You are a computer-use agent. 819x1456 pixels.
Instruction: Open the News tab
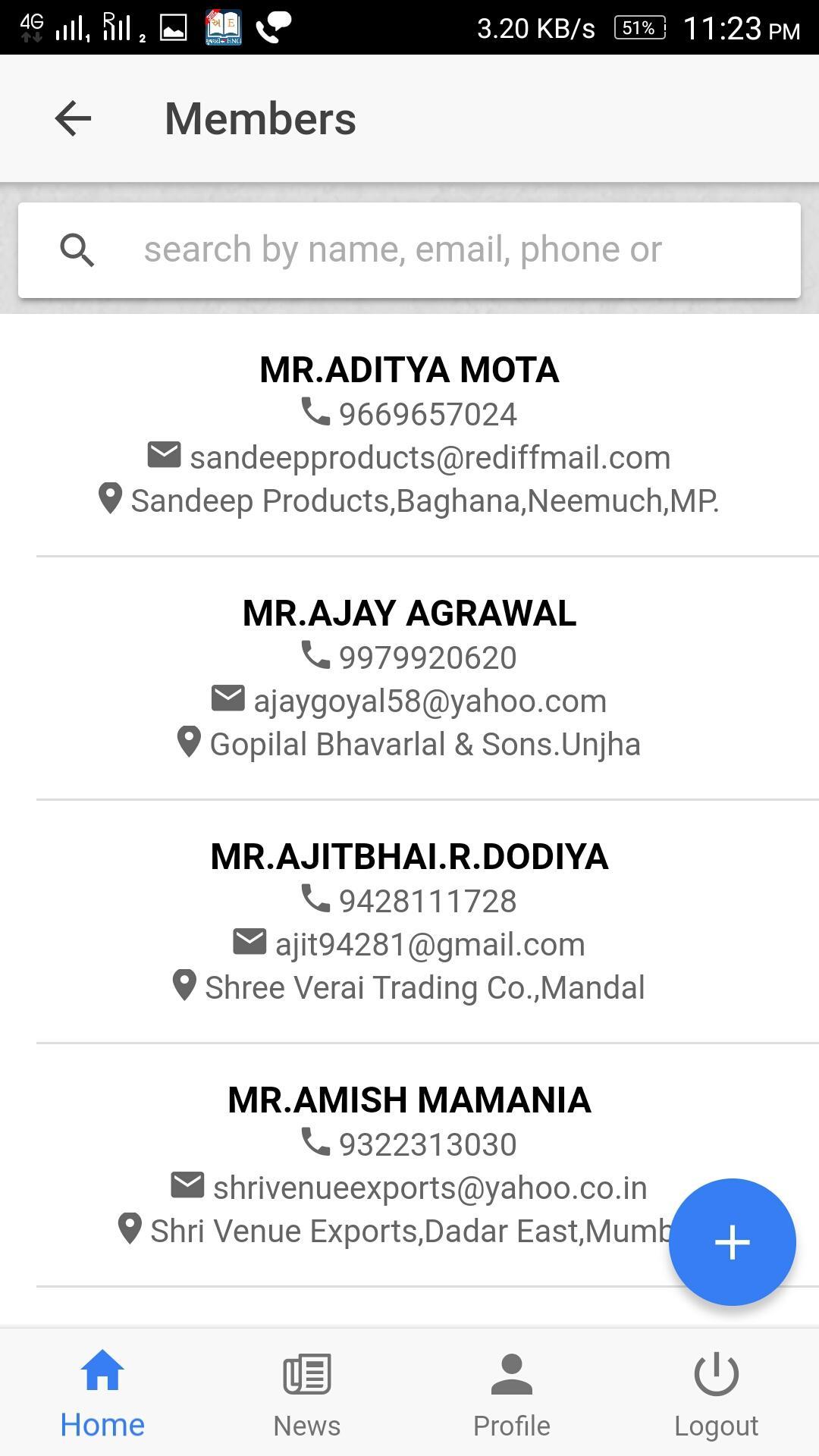click(307, 1394)
